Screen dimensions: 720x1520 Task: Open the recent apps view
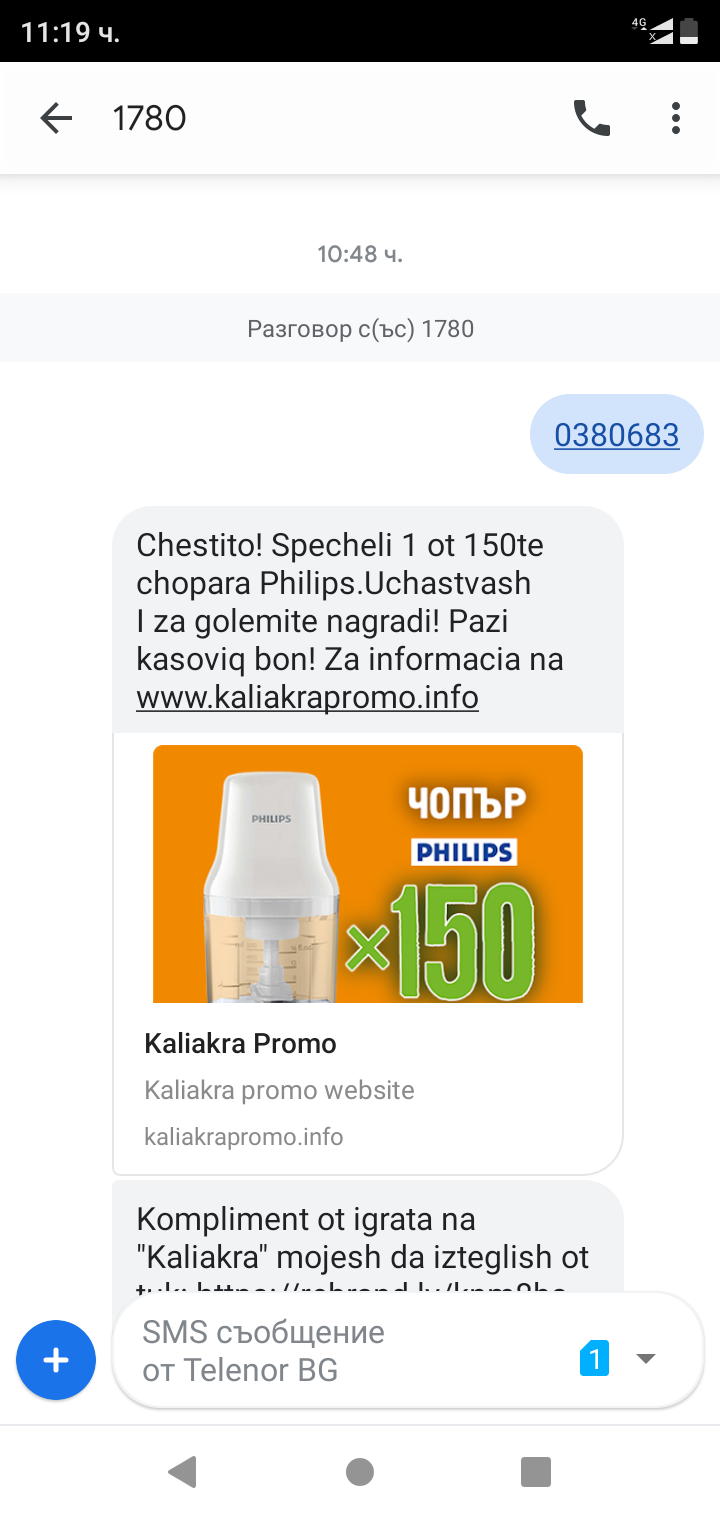536,1471
